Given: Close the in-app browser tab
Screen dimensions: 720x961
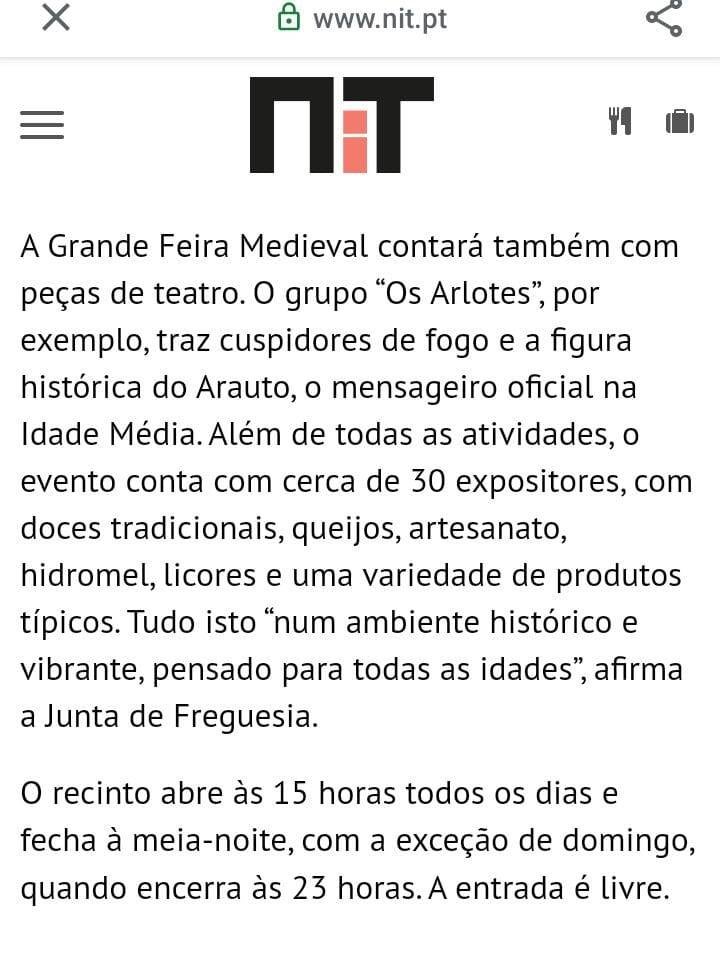Looking at the screenshot, I should tap(56, 17).
